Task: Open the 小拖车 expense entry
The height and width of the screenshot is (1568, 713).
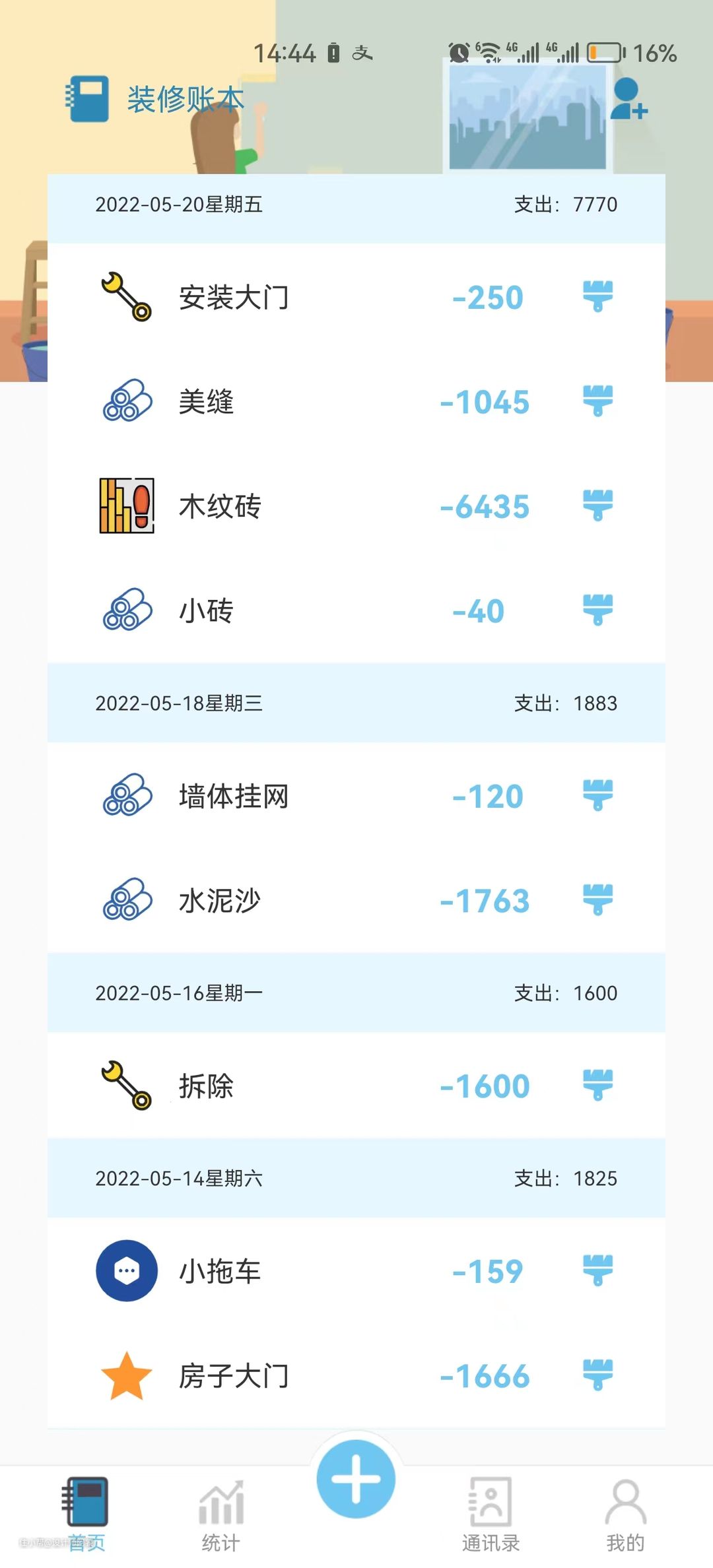Action: [x=356, y=1271]
